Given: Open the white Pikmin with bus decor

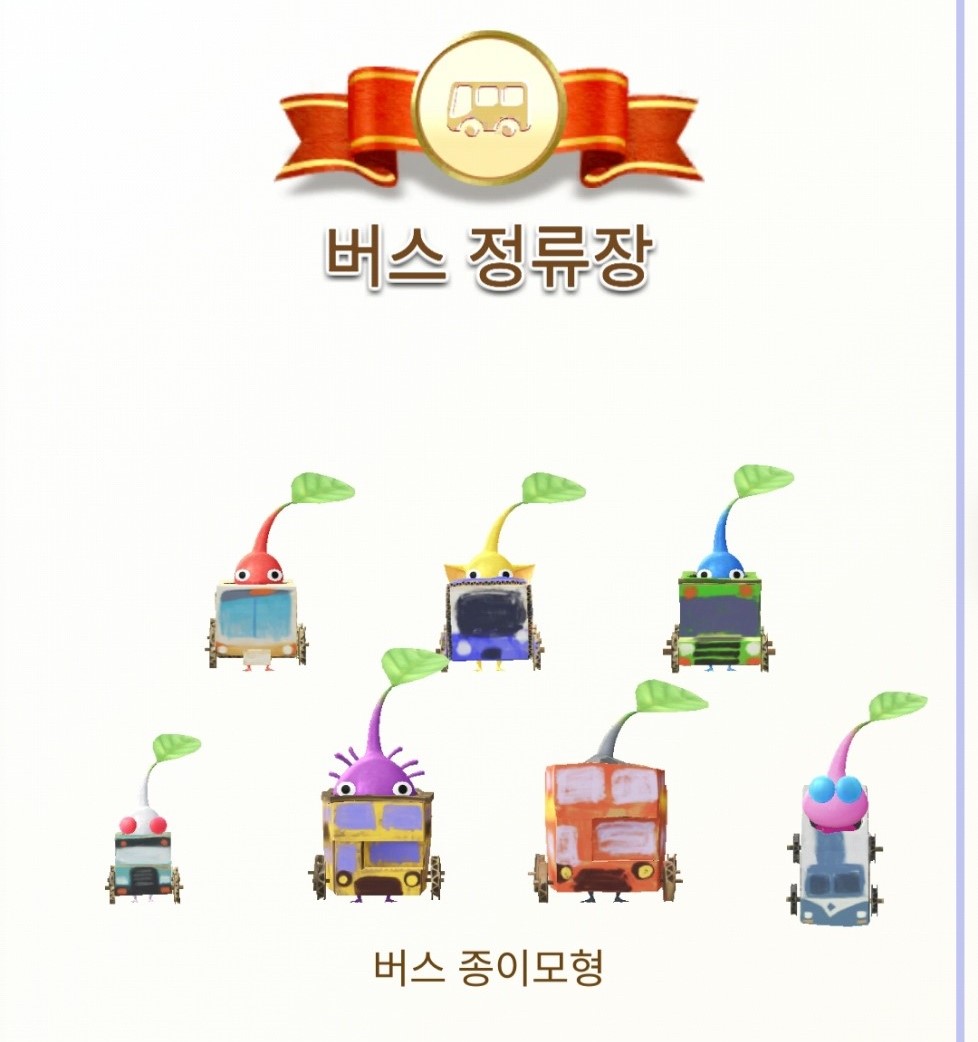Looking at the screenshot, I should click(146, 851).
